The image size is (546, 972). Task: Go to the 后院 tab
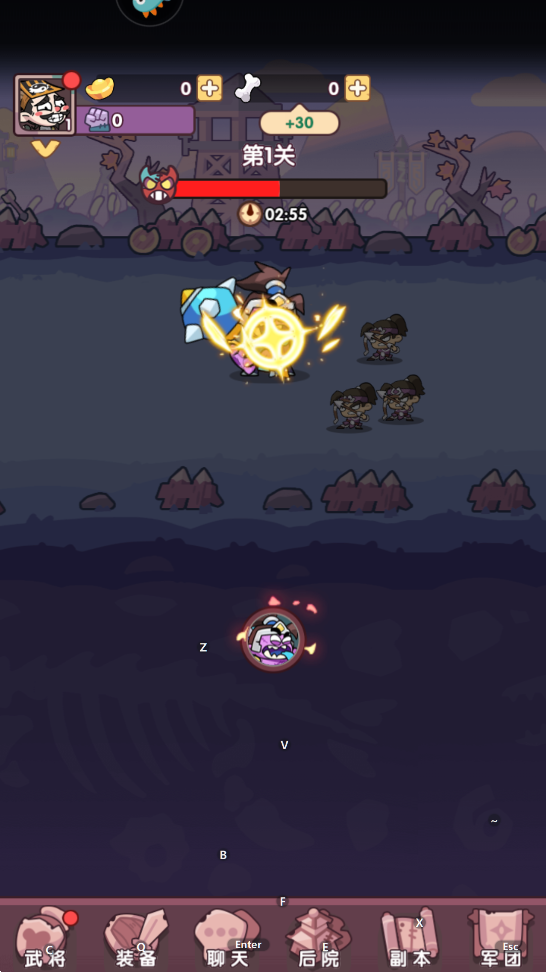(x=319, y=939)
